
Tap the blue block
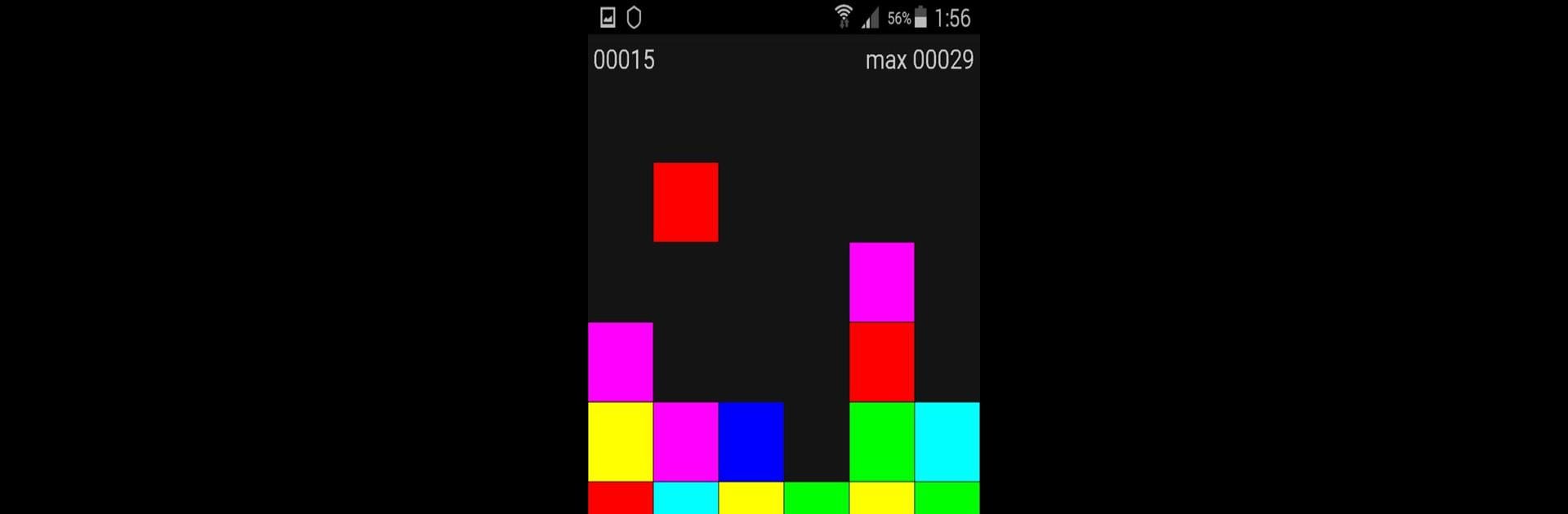[751, 441]
